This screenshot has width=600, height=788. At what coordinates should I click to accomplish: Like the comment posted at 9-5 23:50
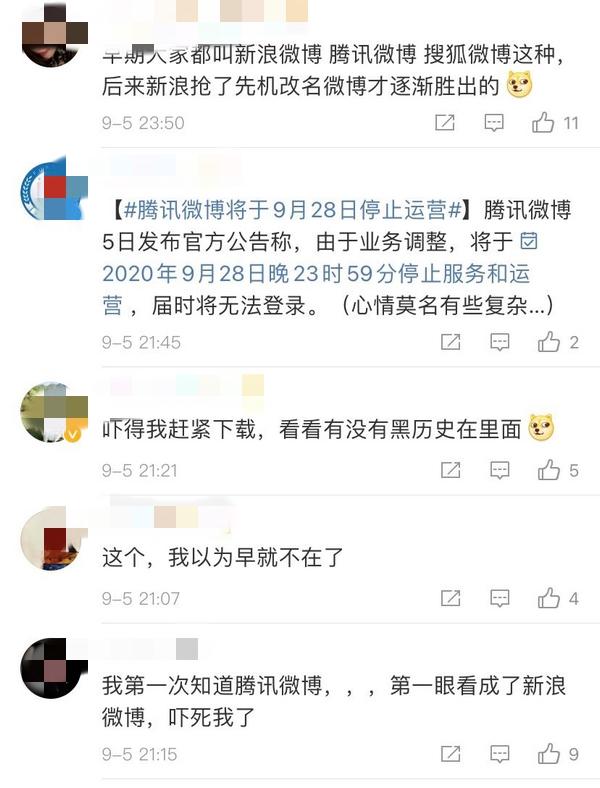pos(543,123)
